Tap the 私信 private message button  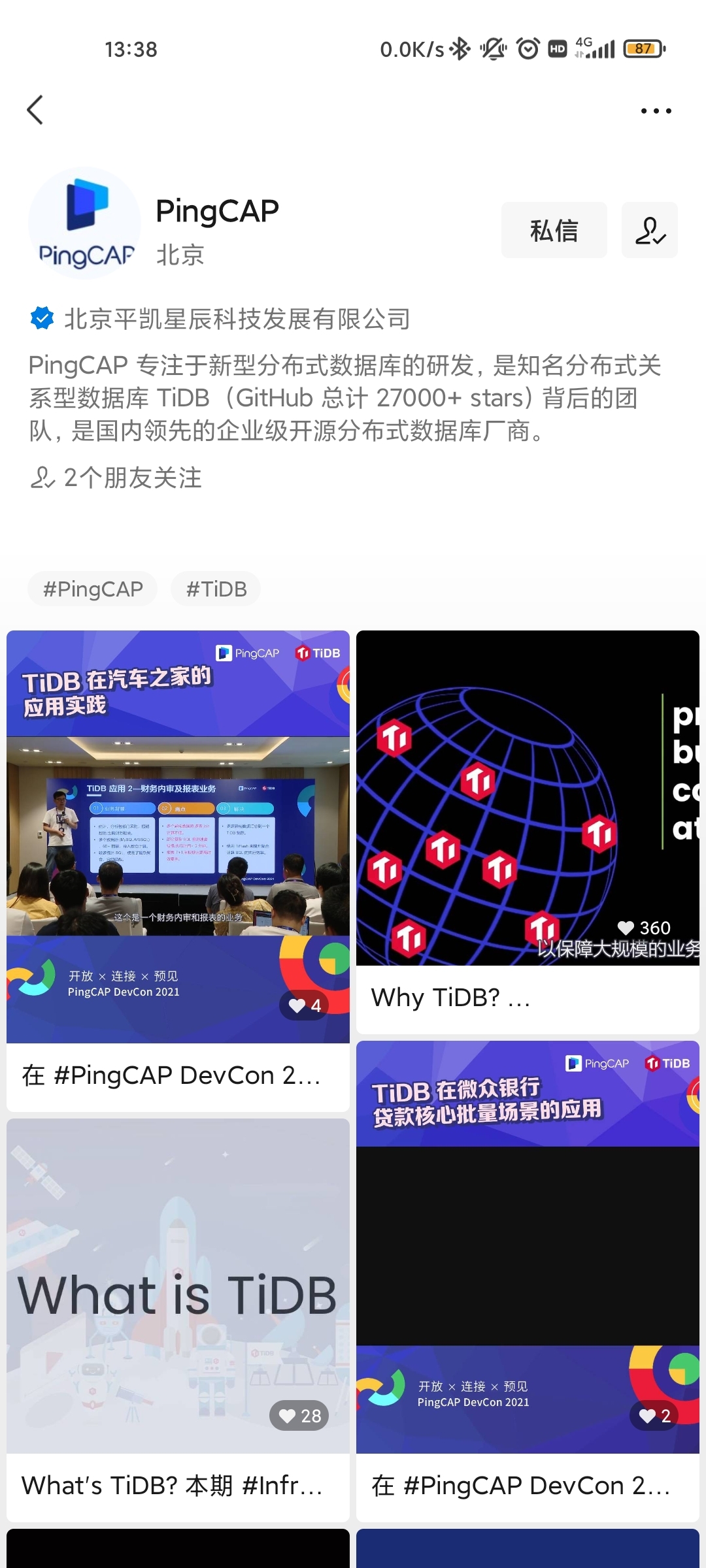(x=554, y=230)
